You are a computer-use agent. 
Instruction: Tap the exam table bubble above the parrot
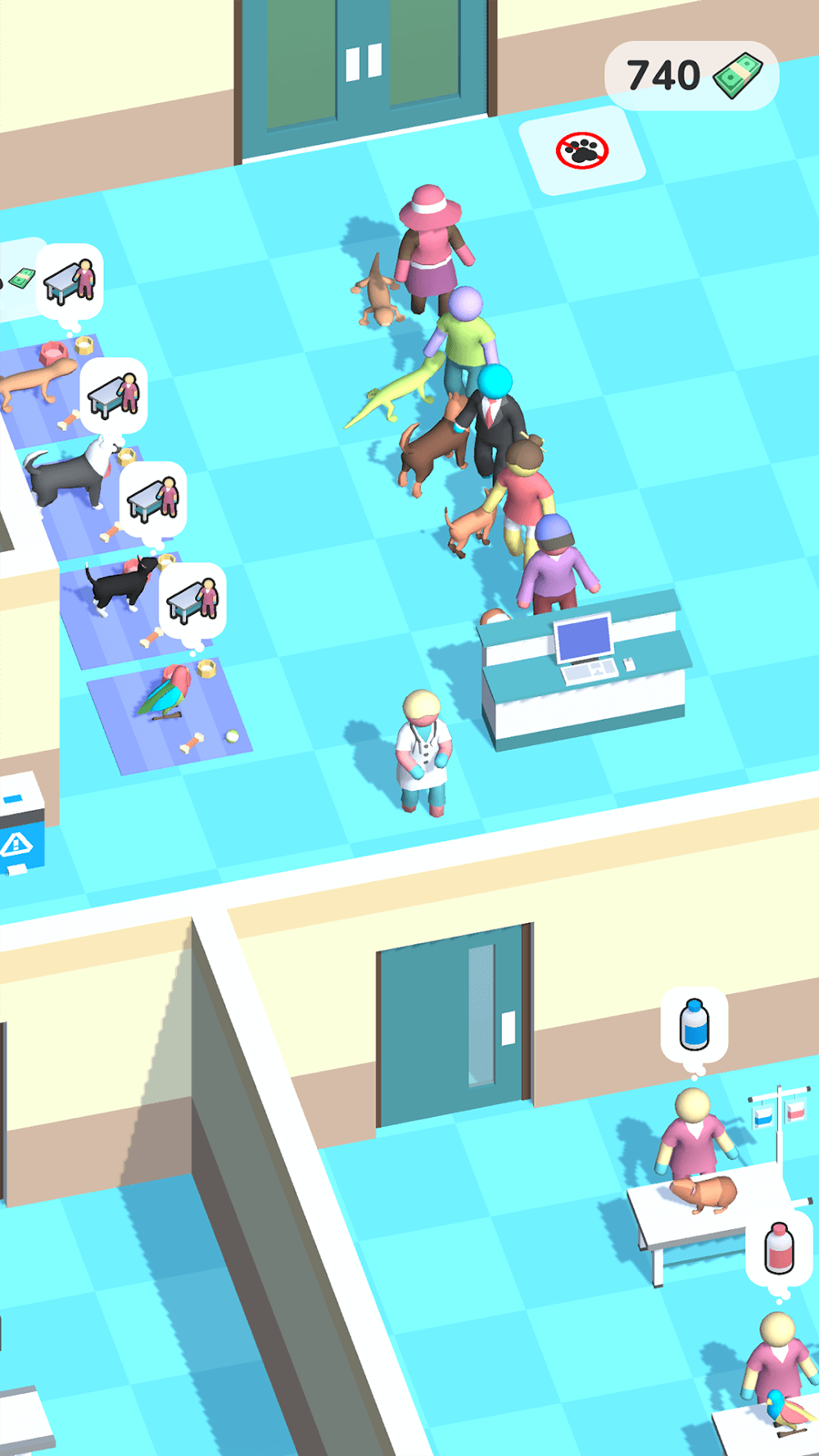[x=192, y=602]
